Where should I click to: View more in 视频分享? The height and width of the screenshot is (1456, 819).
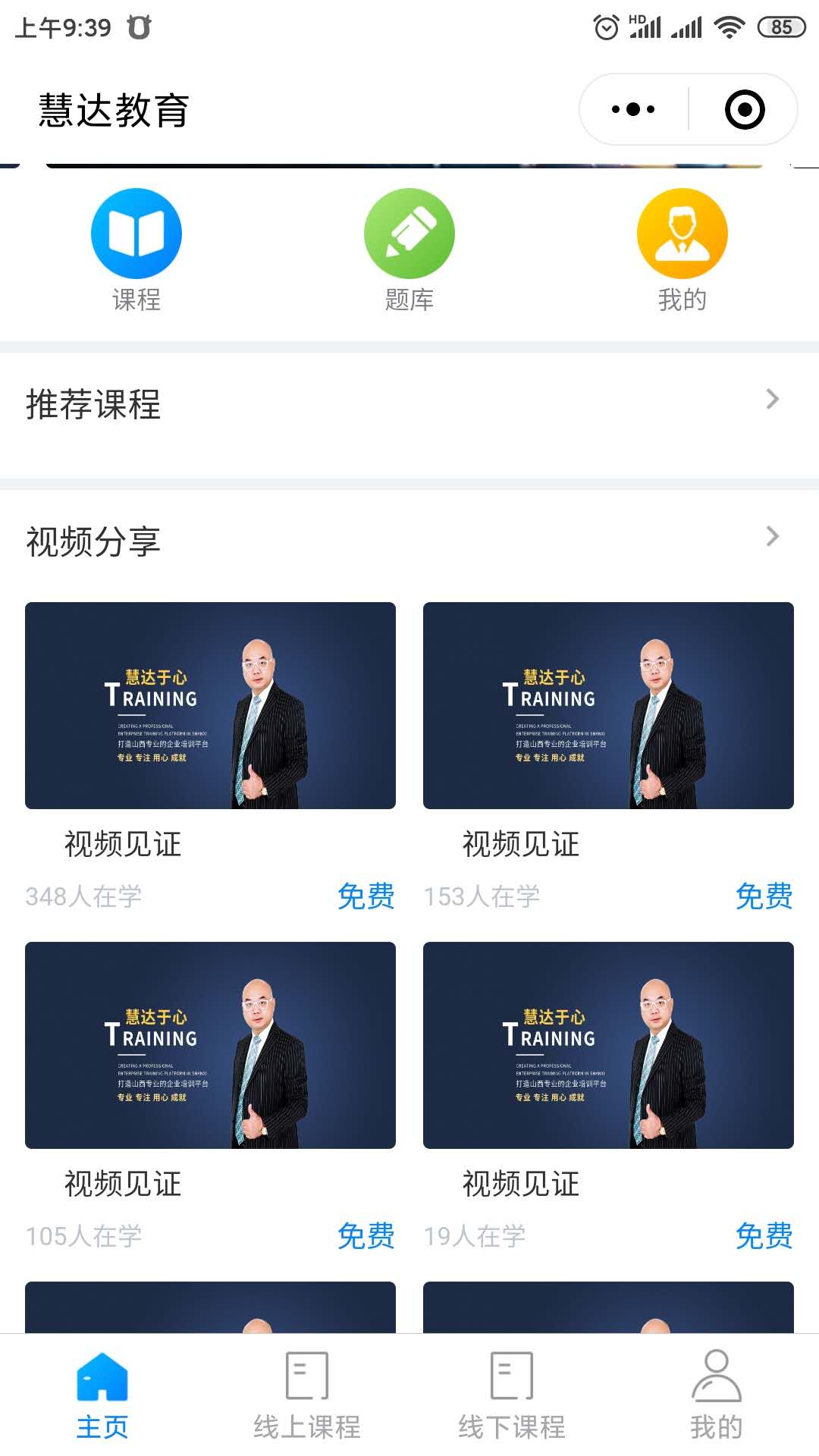pos(772,537)
